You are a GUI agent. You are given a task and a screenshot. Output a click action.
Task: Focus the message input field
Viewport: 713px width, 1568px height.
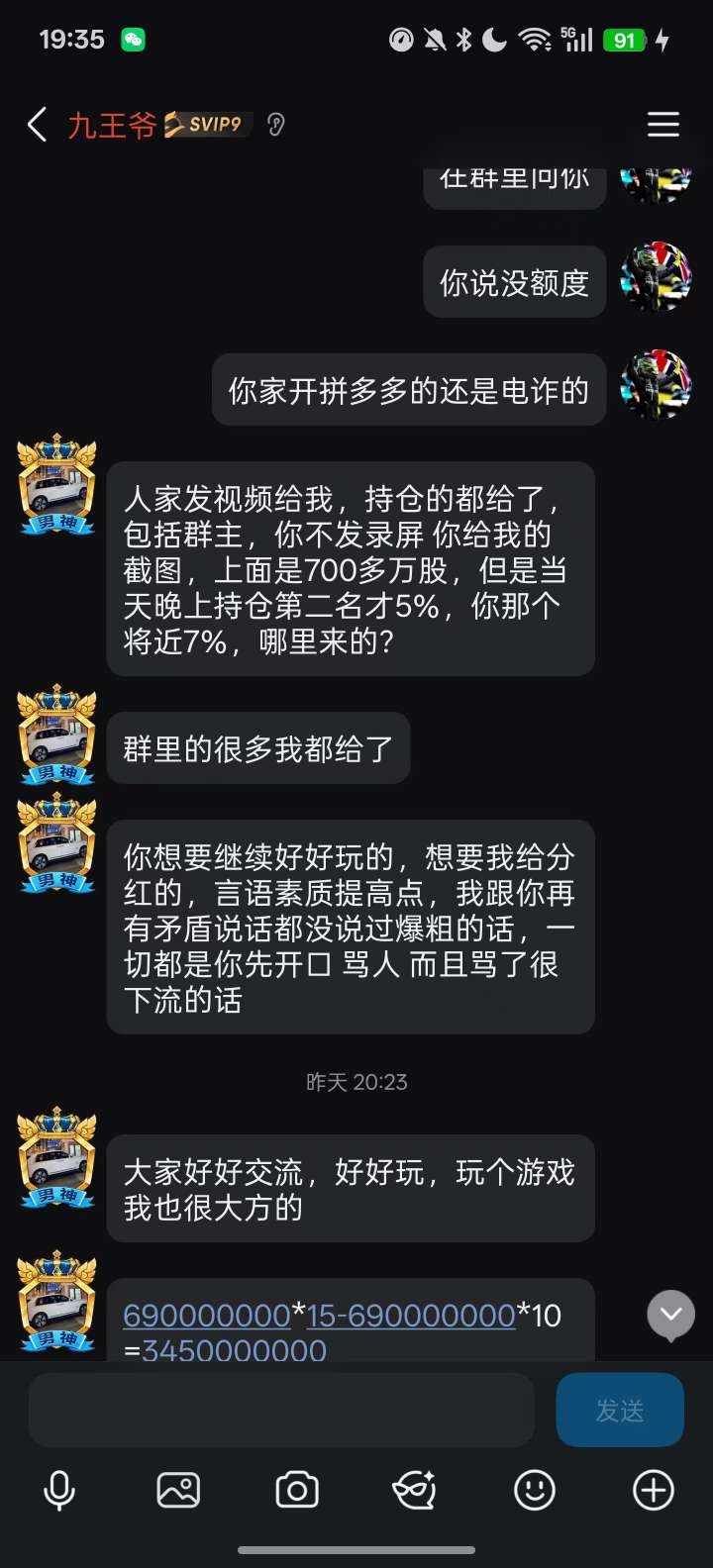tap(281, 1410)
